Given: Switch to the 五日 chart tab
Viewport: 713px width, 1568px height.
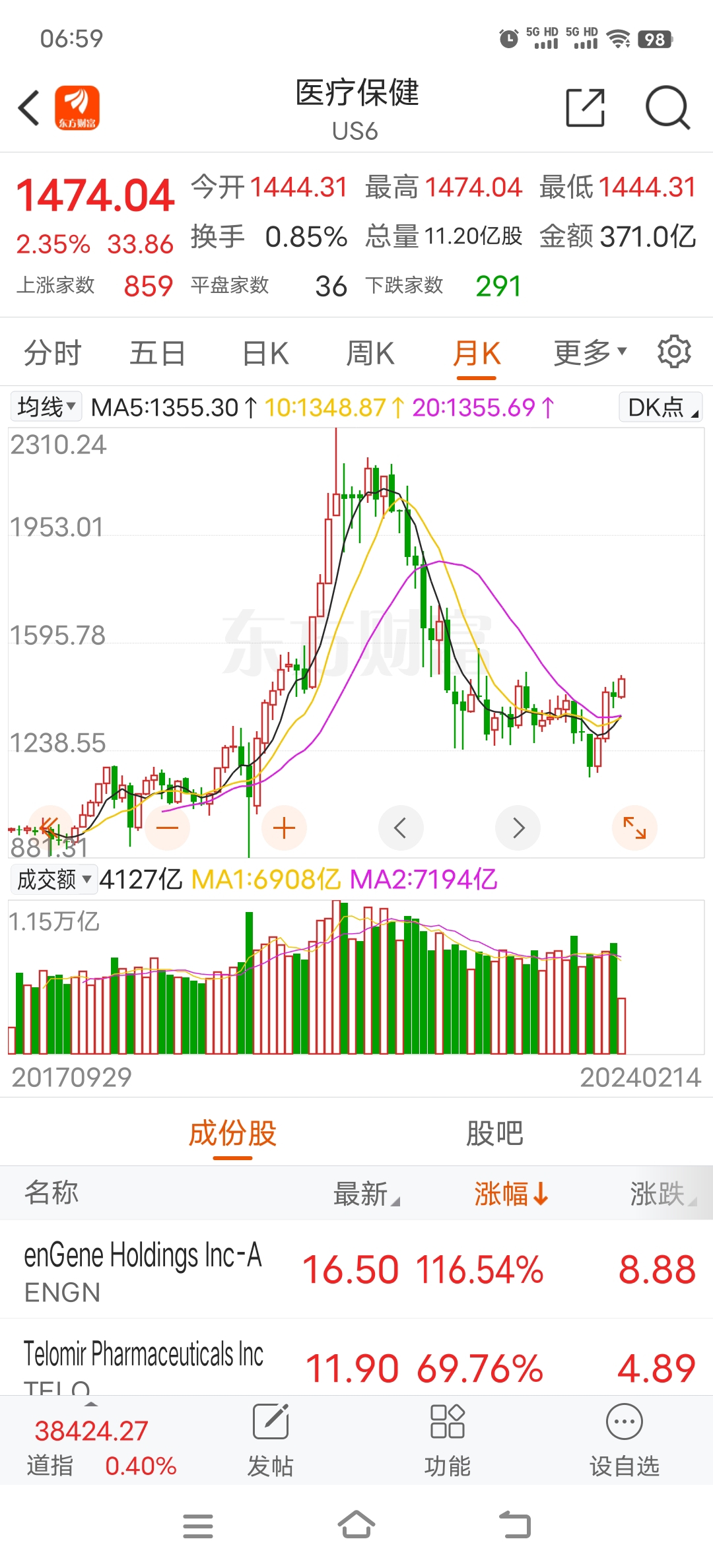Looking at the screenshot, I should tap(157, 353).
